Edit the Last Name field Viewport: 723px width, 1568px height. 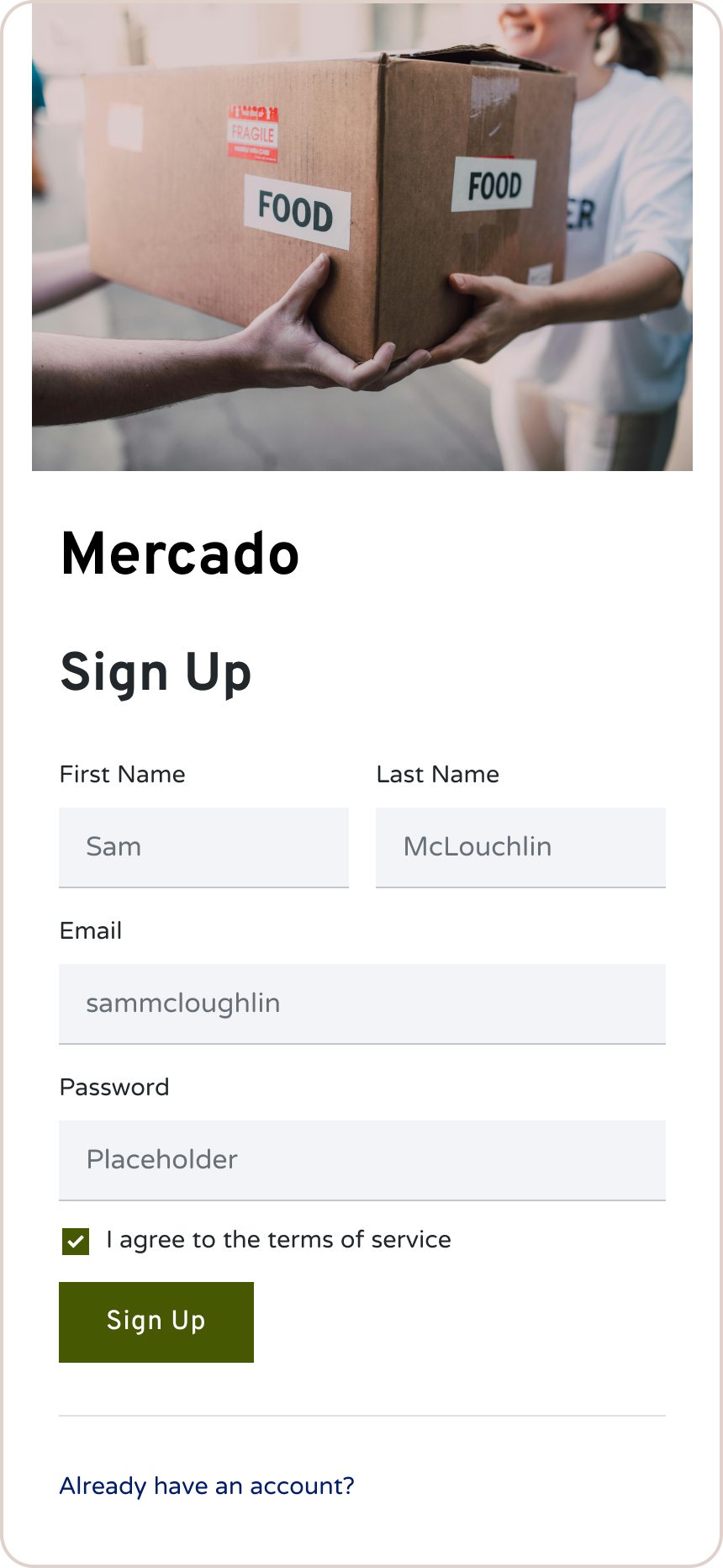pos(520,847)
